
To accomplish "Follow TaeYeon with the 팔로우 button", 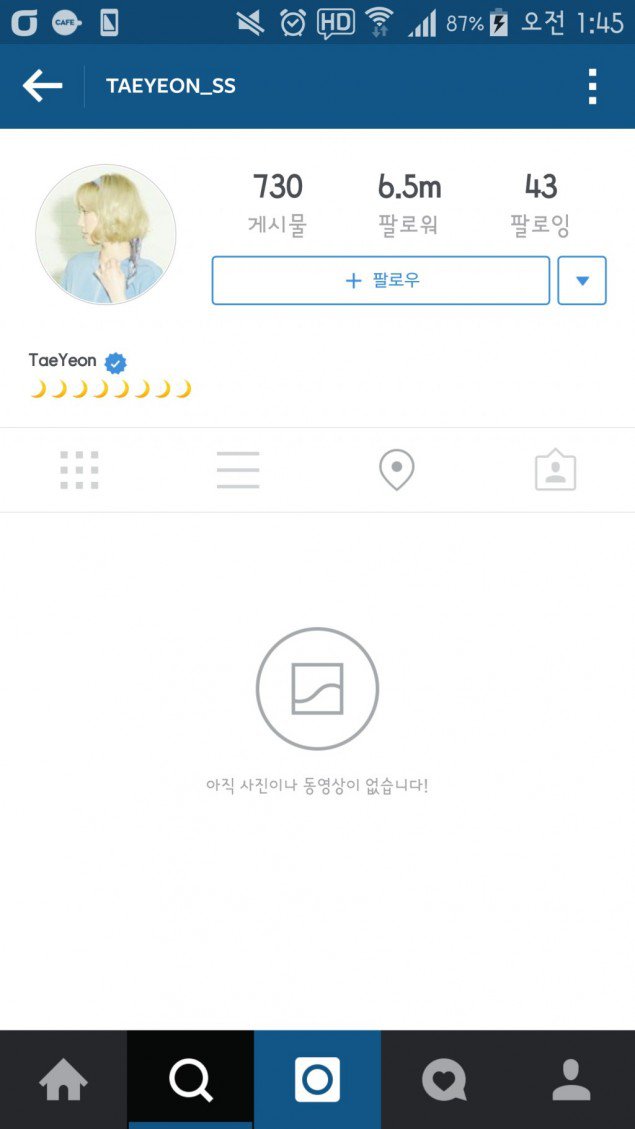I will point(380,281).
